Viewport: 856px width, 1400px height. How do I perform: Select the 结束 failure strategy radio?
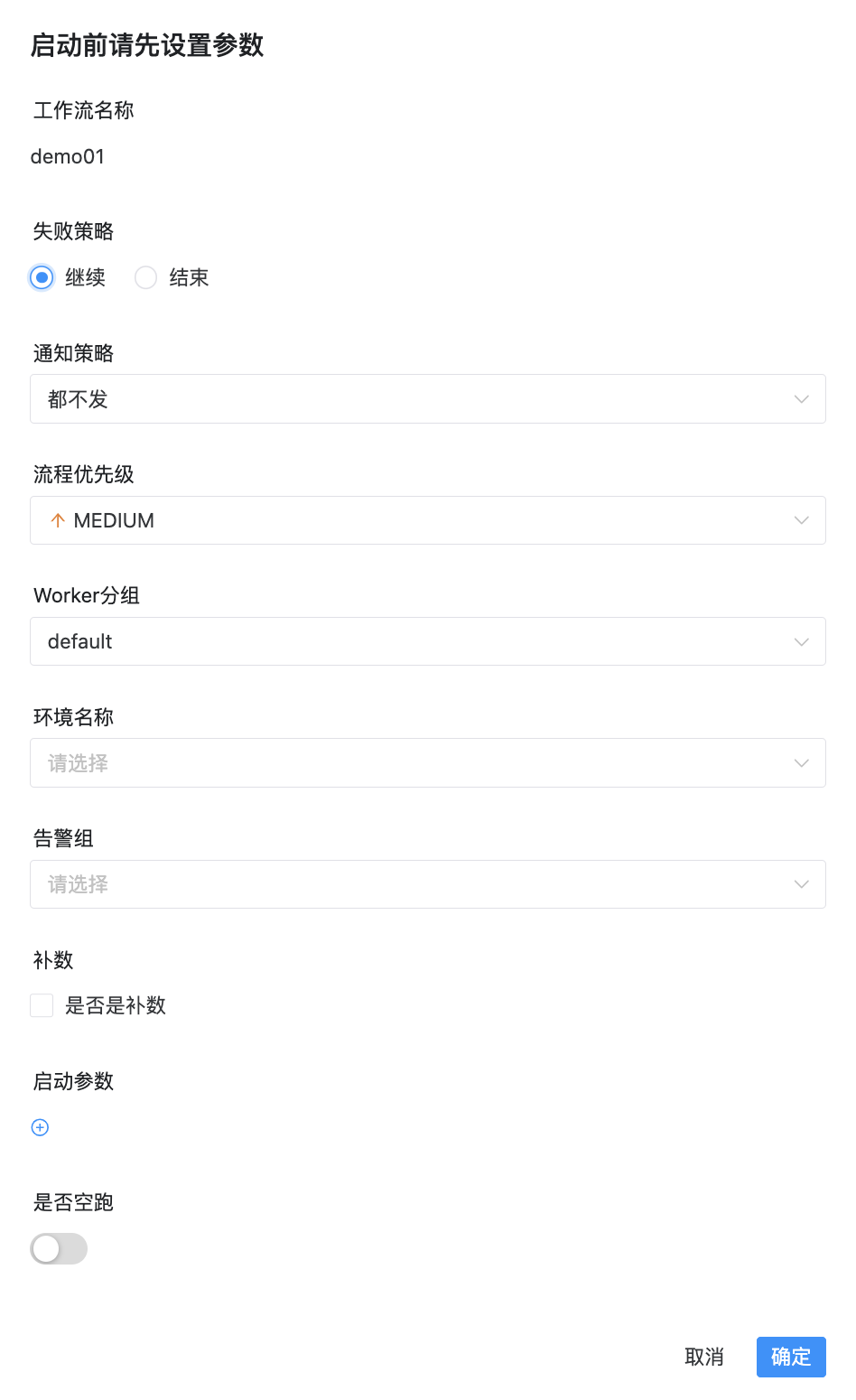[x=145, y=277]
